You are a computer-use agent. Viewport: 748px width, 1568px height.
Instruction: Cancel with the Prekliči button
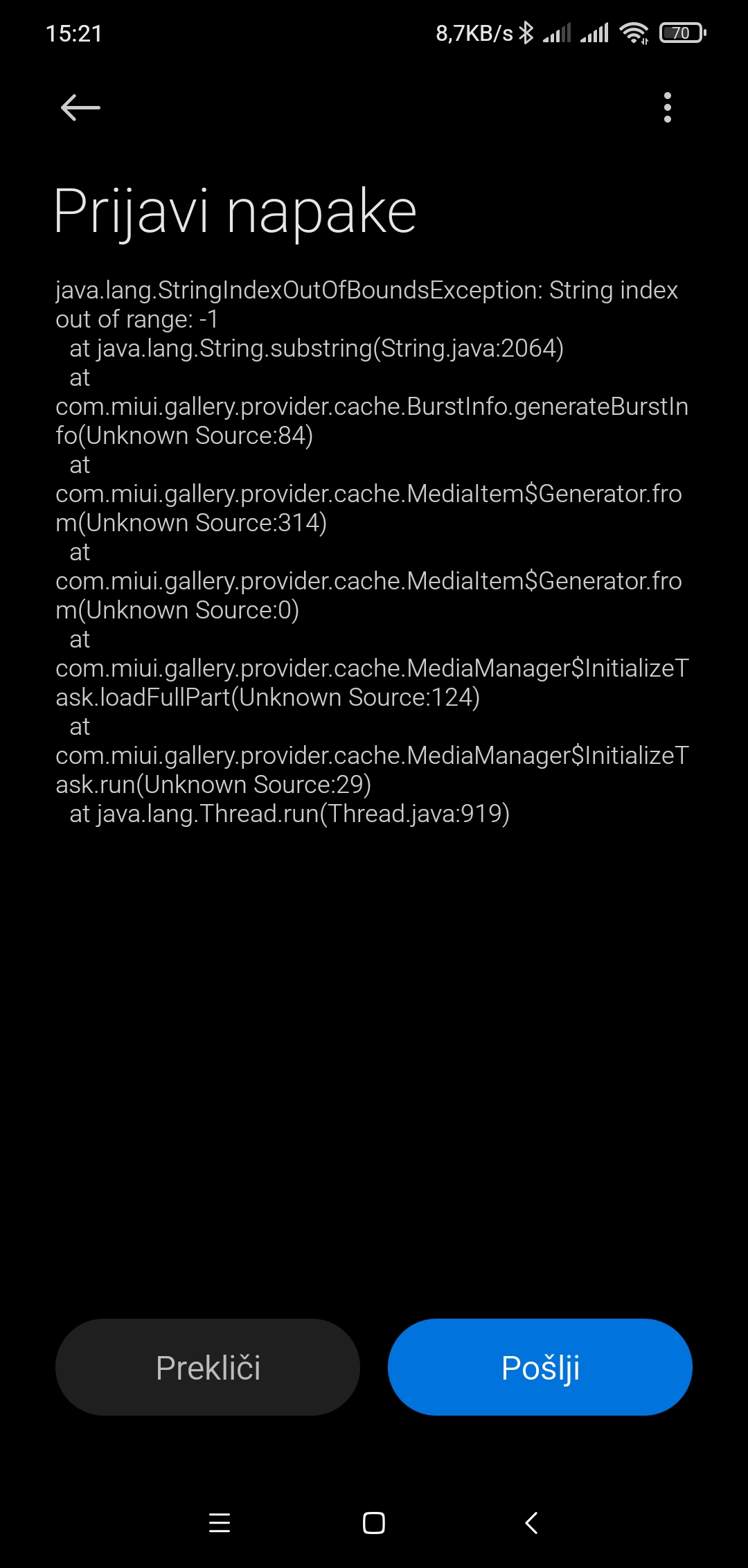(208, 1367)
